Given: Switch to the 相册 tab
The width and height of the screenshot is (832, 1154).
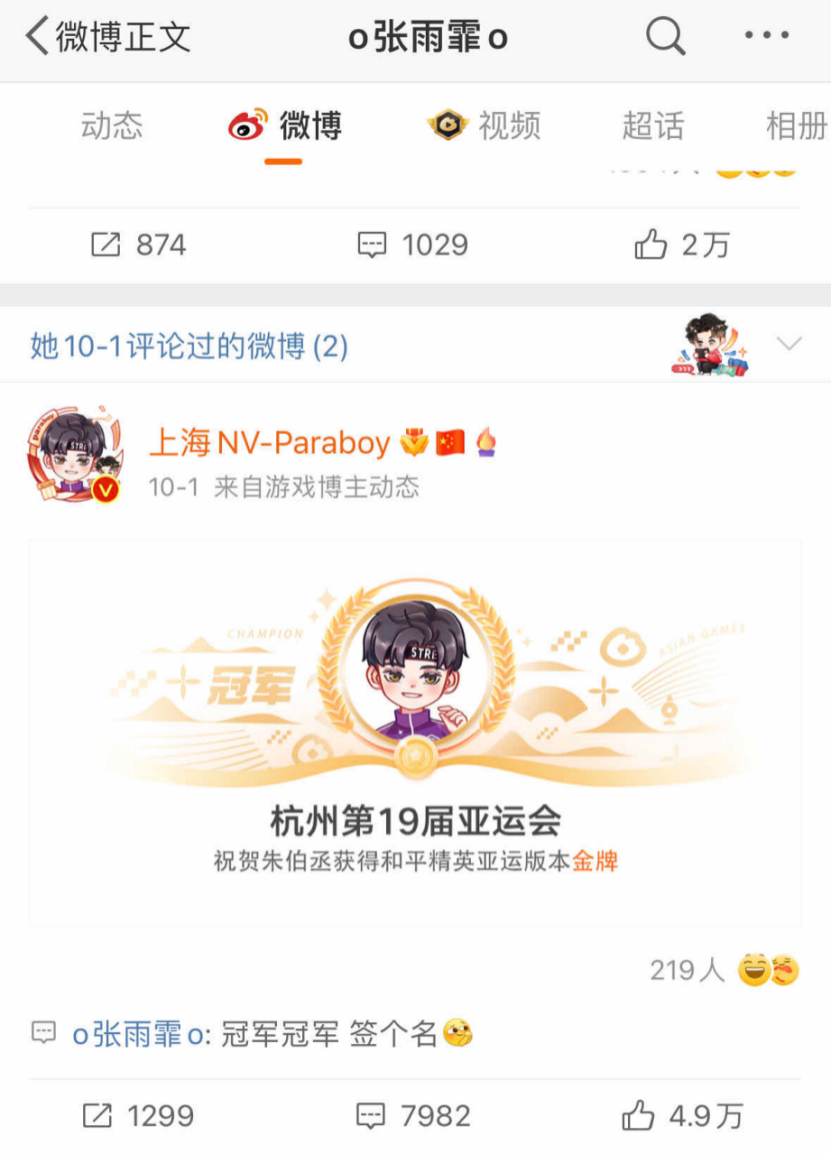Looking at the screenshot, I should pyautogui.click(x=796, y=126).
